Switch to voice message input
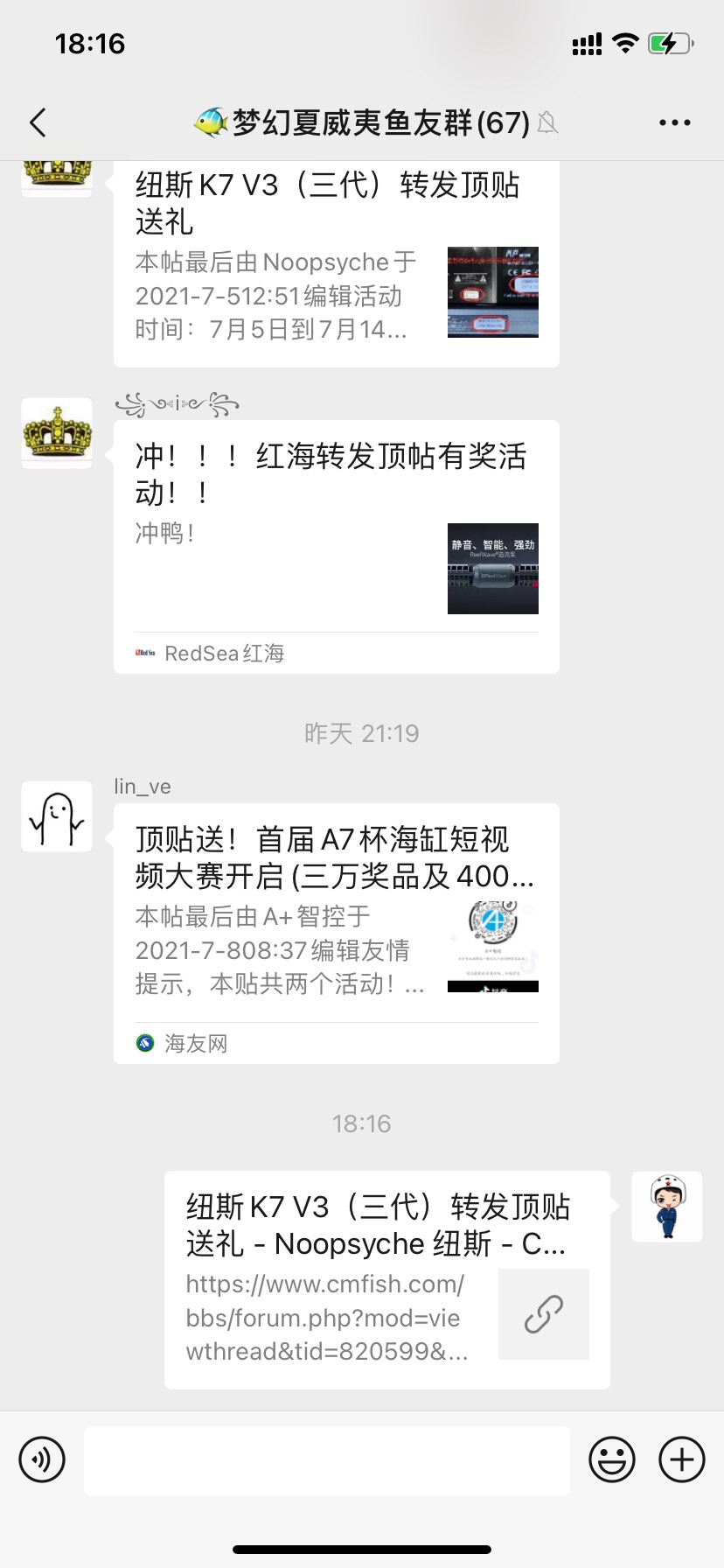The width and height of the screenshot is (724, 1568). 42,1459
